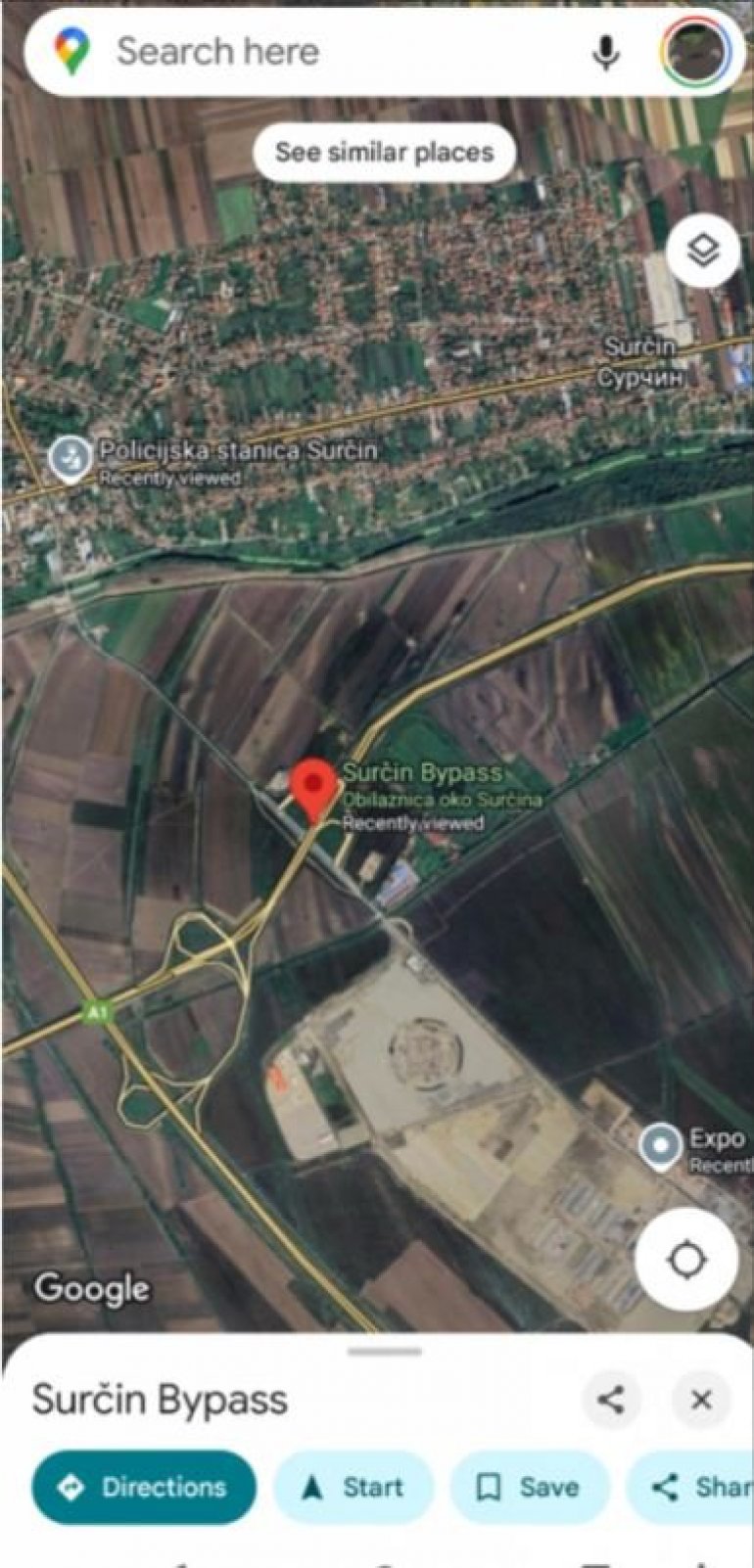Save Surčin Bypass to a list
This screenshot has width=754, height=1568.
[x=530, y=1488]
